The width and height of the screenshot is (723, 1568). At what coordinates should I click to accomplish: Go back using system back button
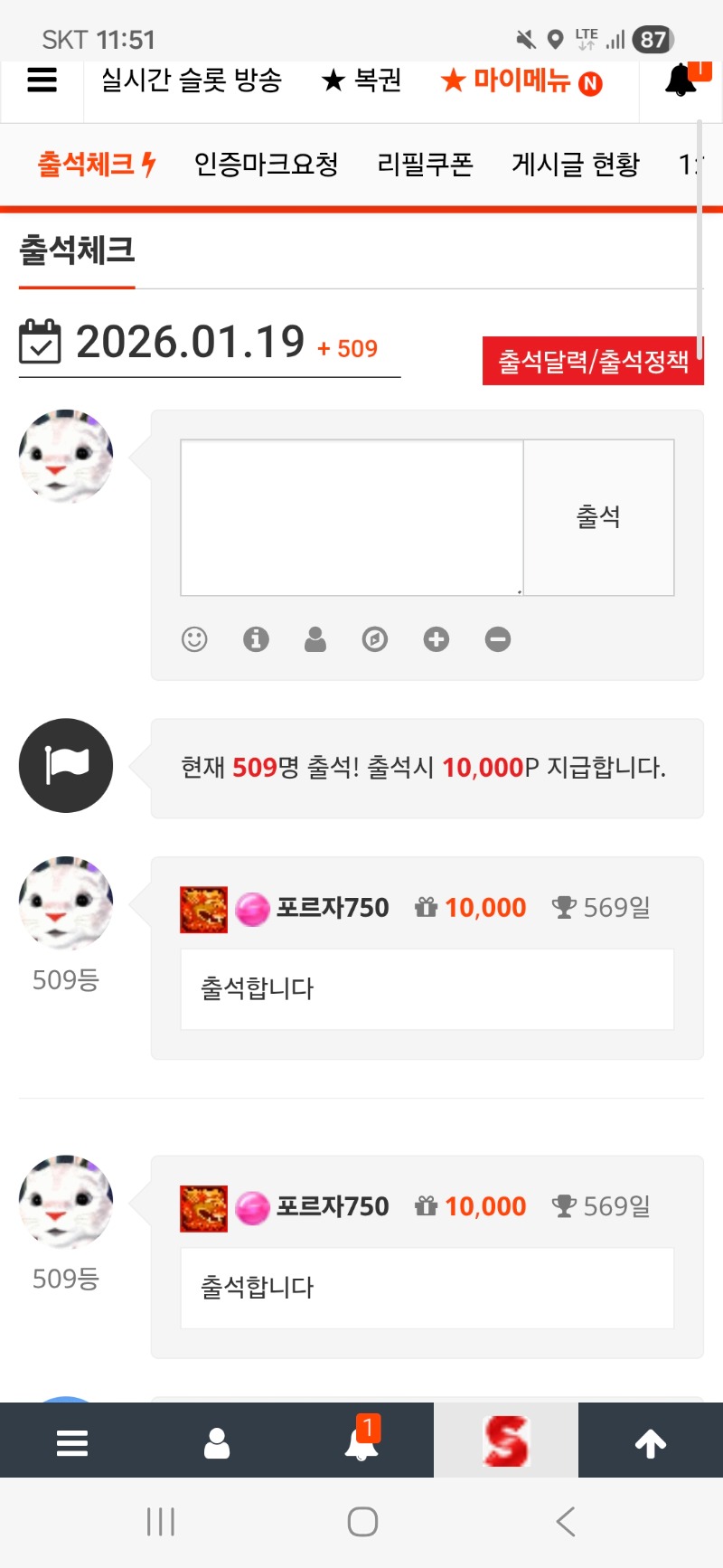click(x=566, y=1522)
